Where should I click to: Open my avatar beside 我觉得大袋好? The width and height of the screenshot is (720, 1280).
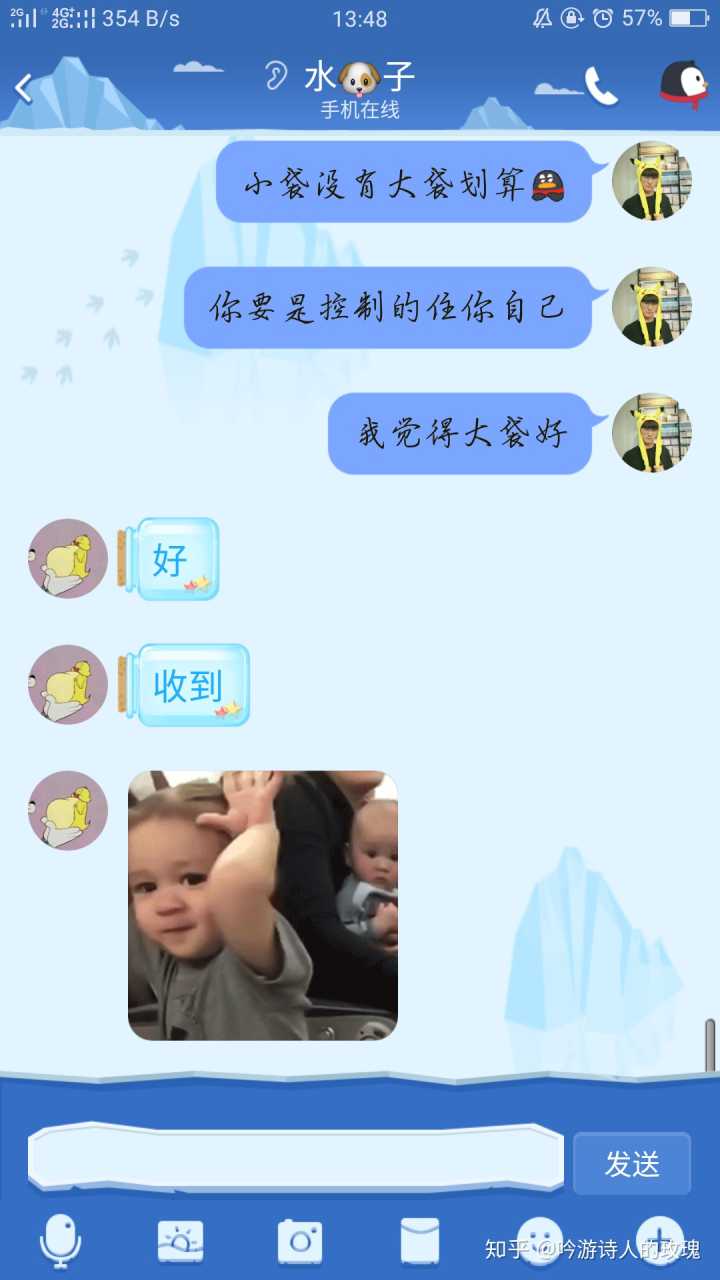(652, 432)
